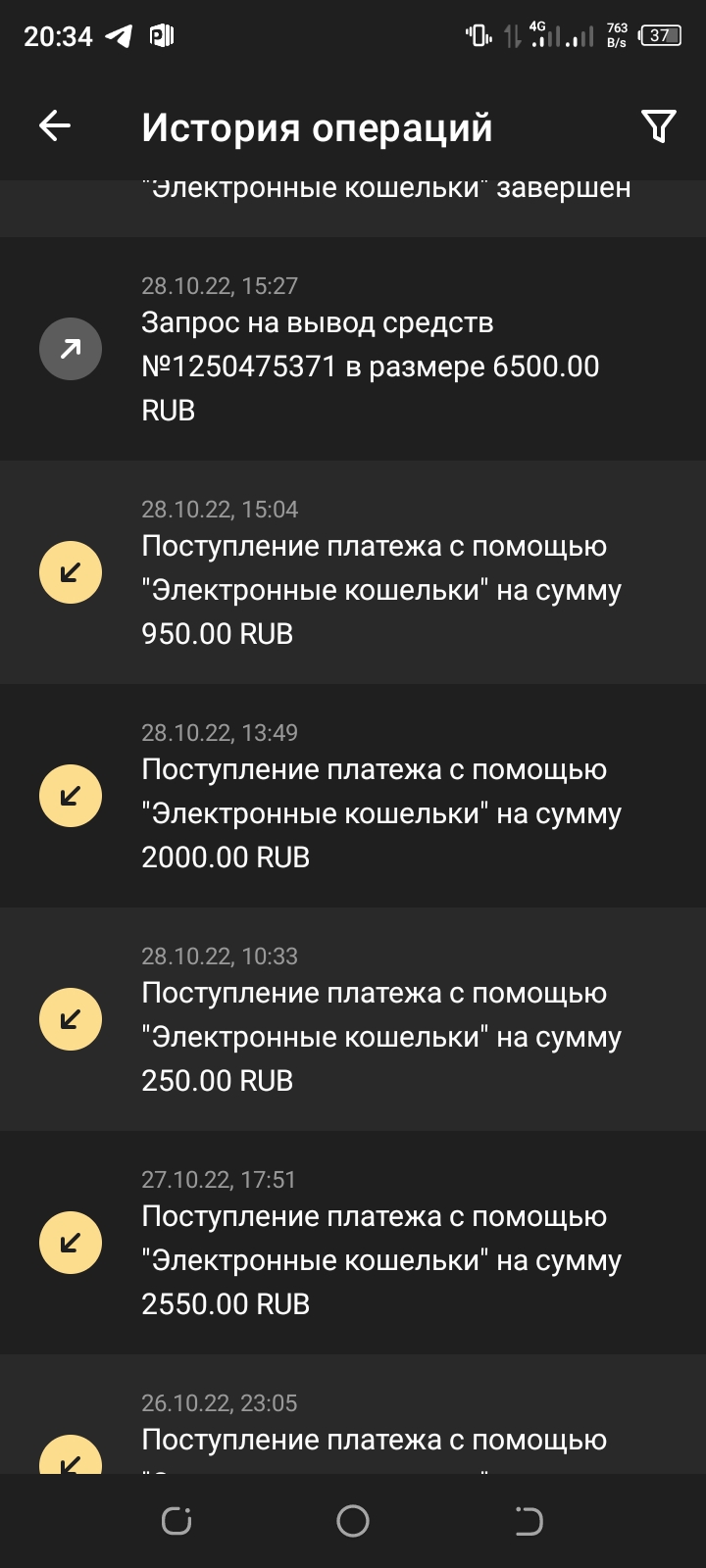Open the 2550.00 RUB payment from 27.10.22

click(x=353, y=1243)
